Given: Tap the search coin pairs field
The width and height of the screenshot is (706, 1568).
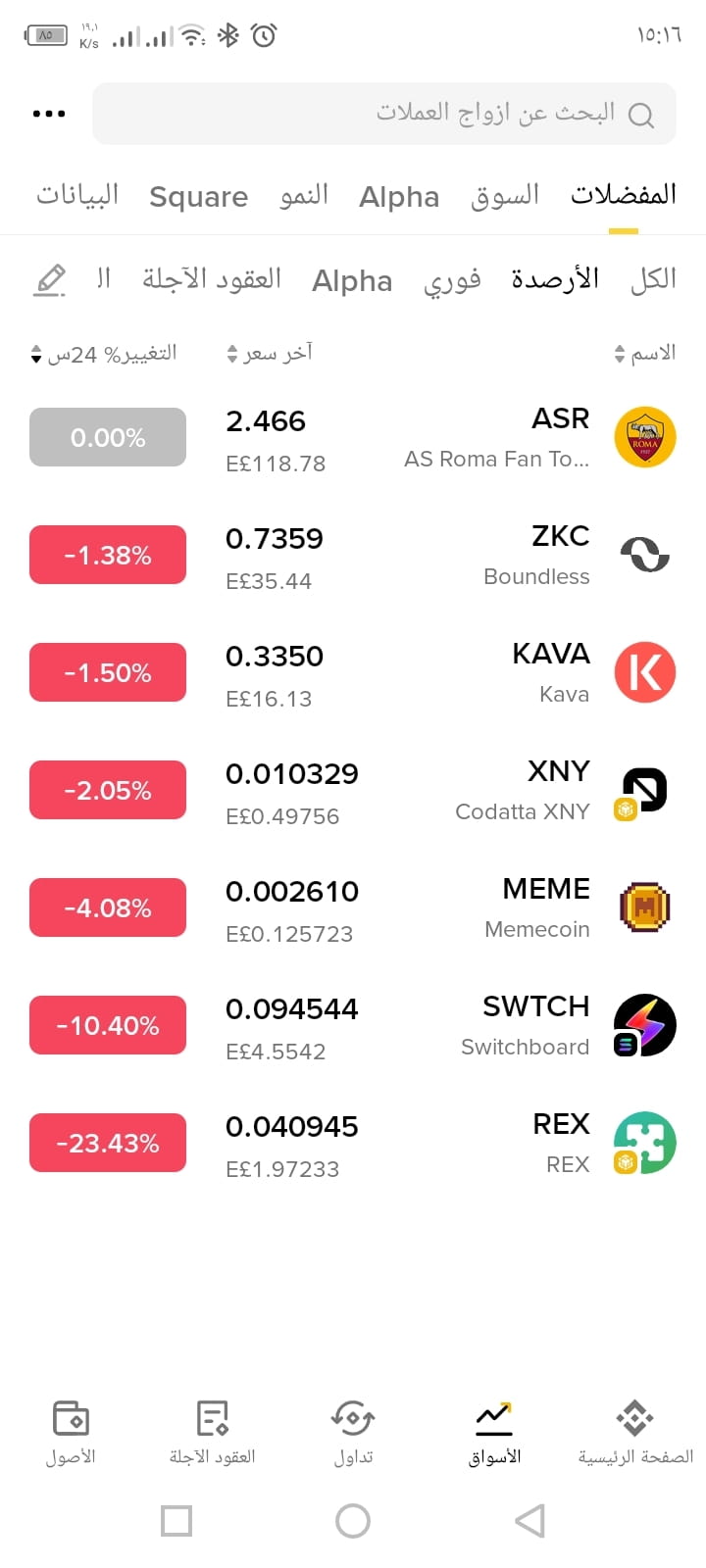Looking at the screenshot, I should [384, 114].
